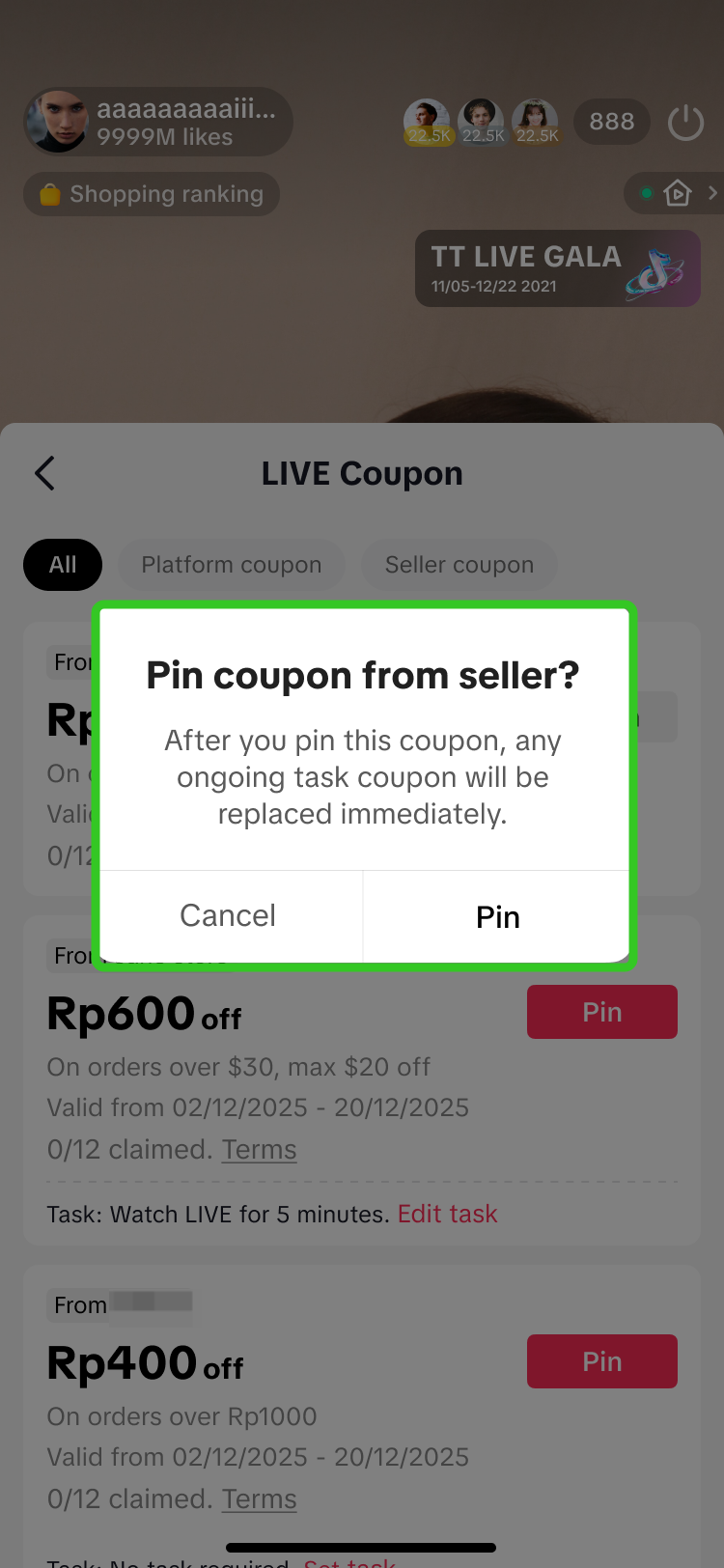The height and width of the screenshot is (1568, 724).
Task: Switch to Seller coupon filter
Action: (459, 565)
